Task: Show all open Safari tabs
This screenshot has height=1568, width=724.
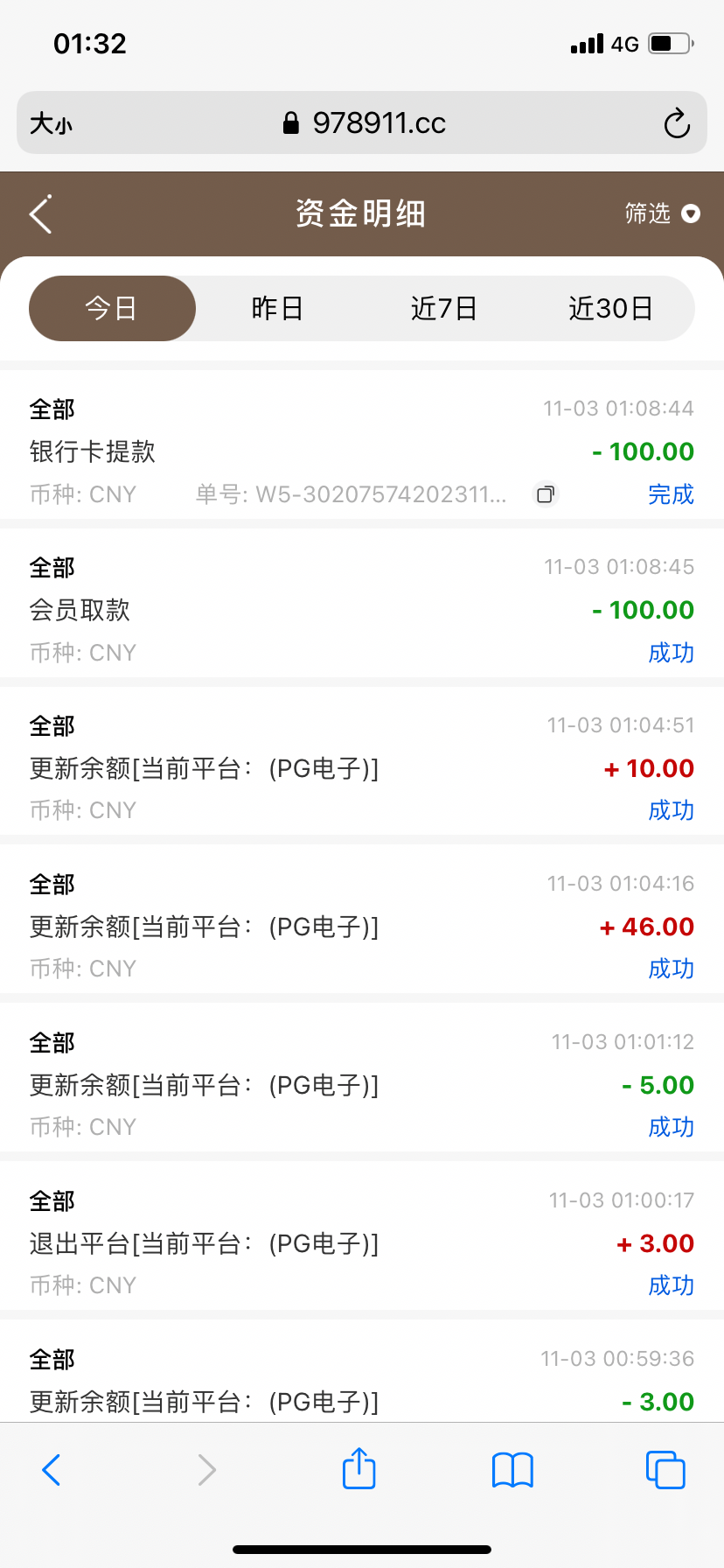Action: pos(665,1469)
